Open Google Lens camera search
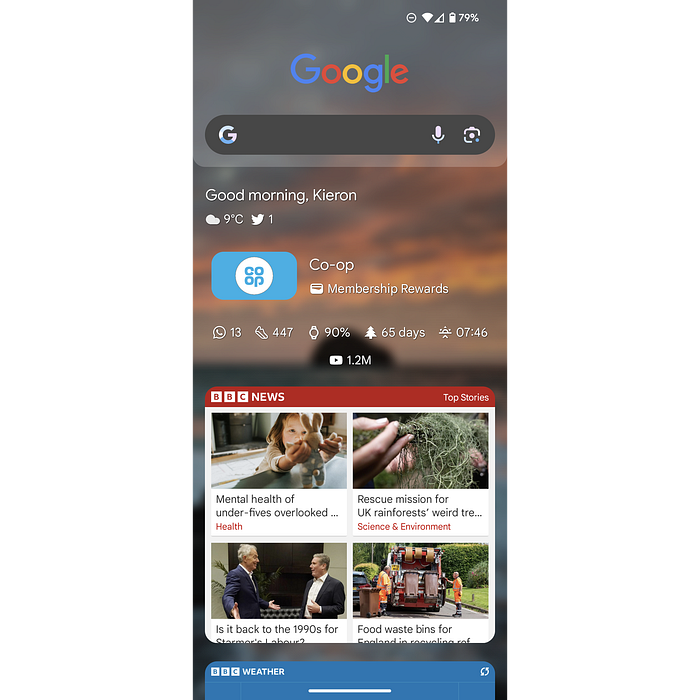The width and height of the screenshot is (700, 700). (x=472, y=135)
